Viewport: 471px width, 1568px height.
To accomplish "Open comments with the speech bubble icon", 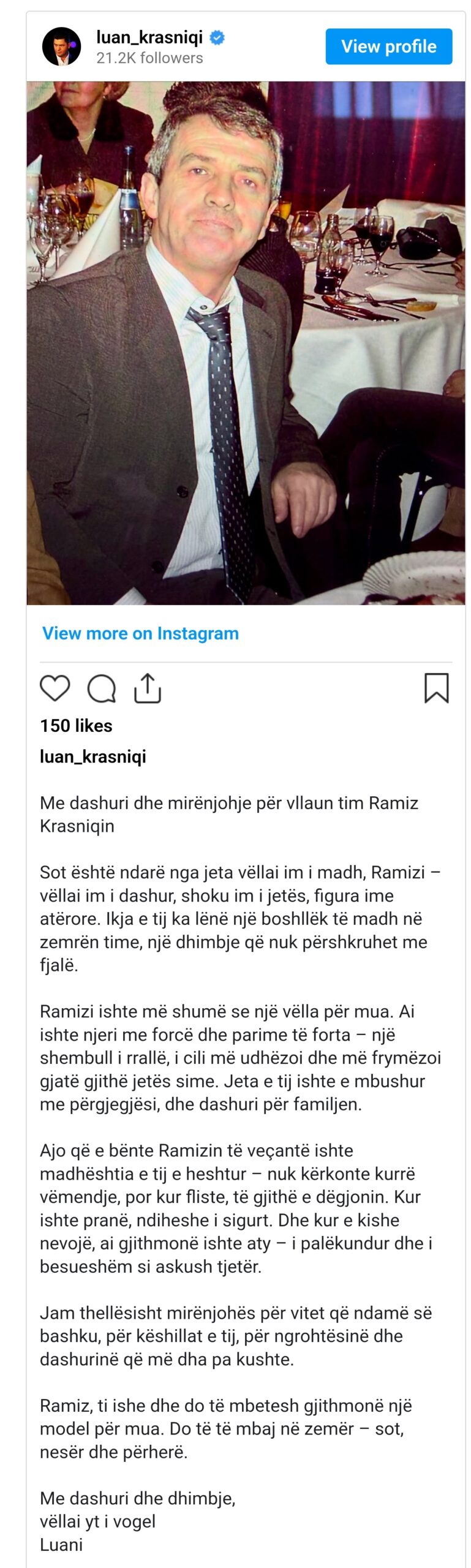I will point(102,688).
